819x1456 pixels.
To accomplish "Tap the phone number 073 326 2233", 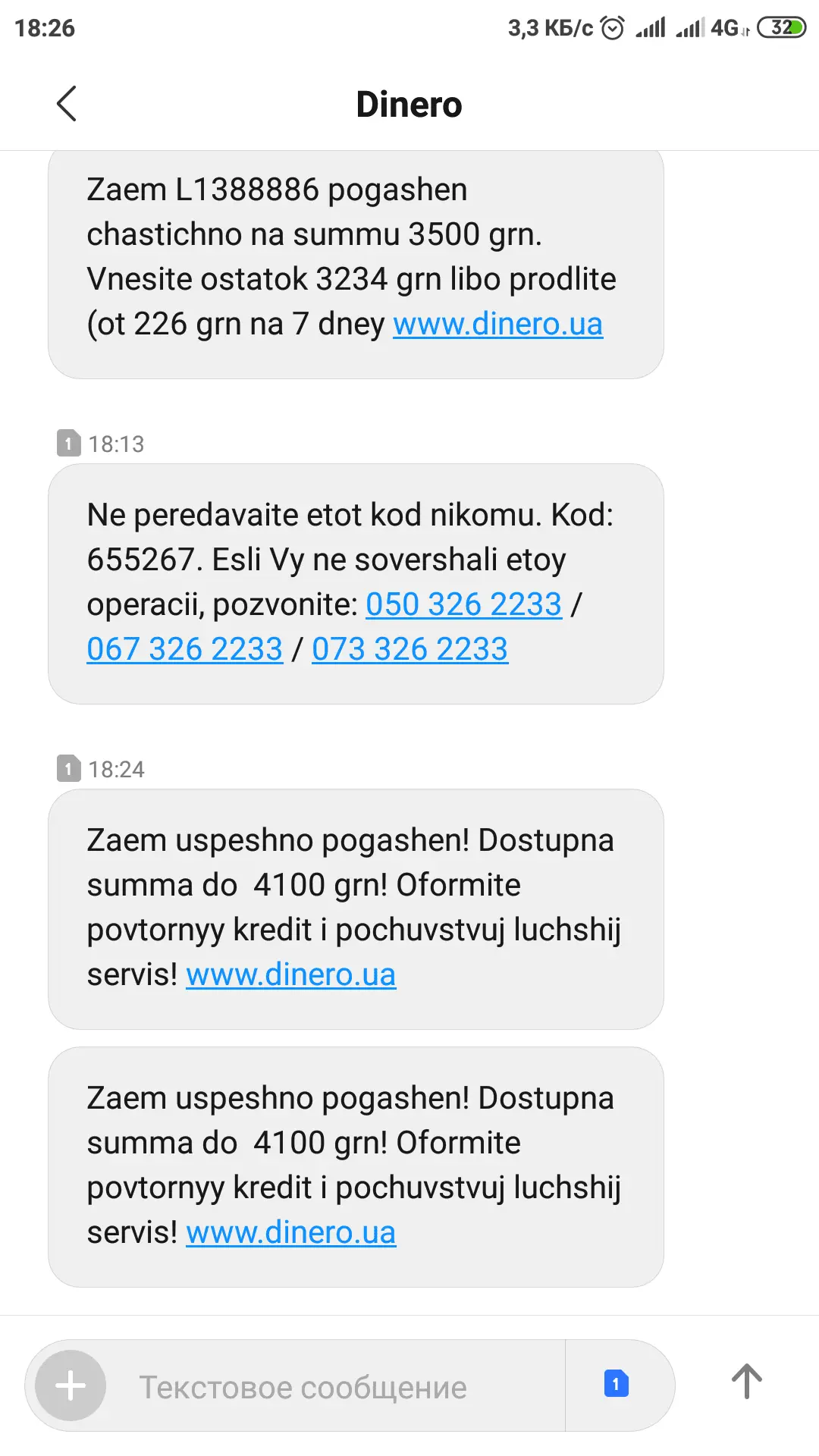I will pyautogui.click(x=409, y=649).
